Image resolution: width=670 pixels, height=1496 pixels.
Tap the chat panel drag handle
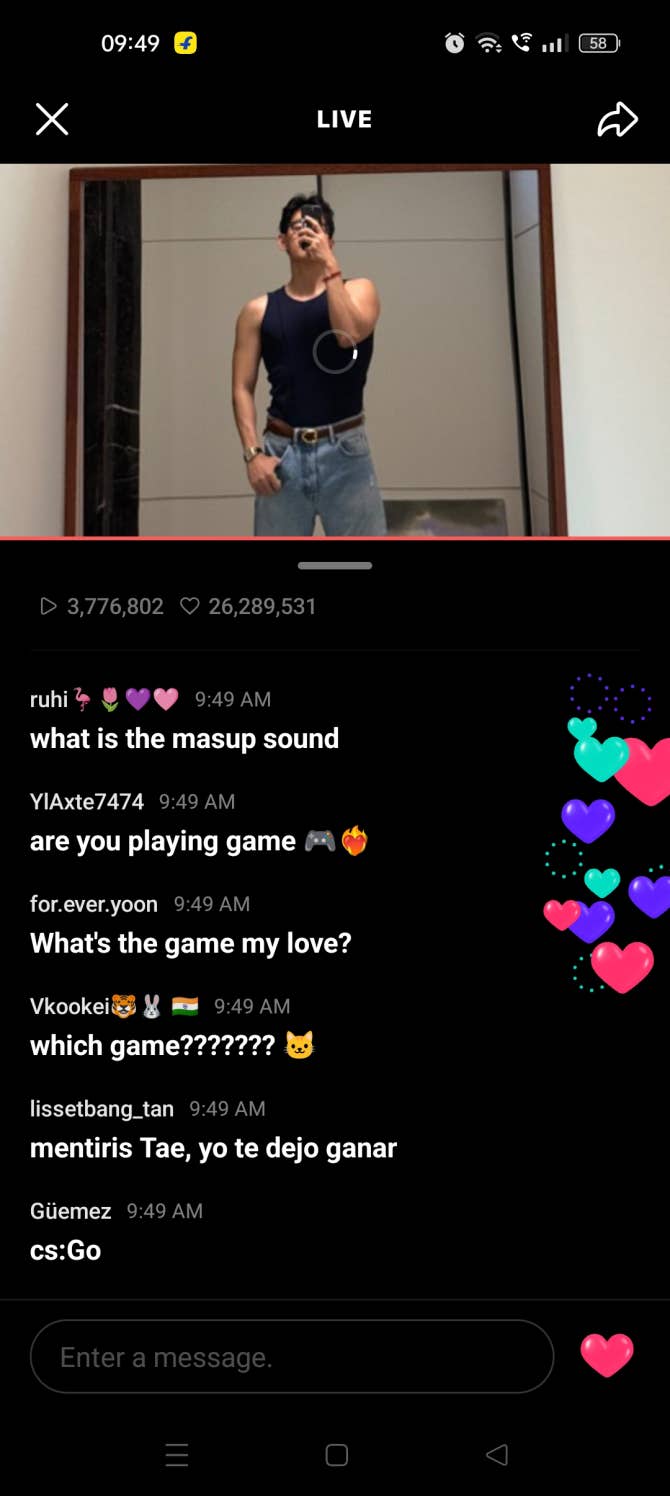(x=335, y=566)
